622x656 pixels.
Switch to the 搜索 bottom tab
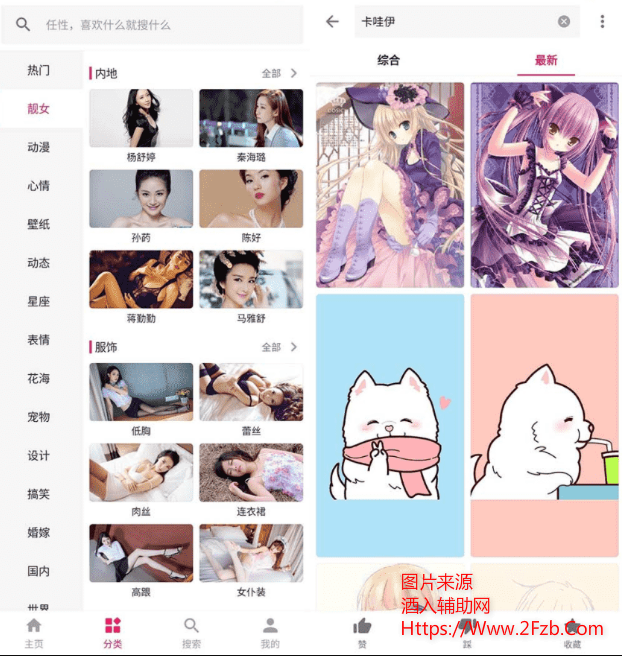click(191, 632)
